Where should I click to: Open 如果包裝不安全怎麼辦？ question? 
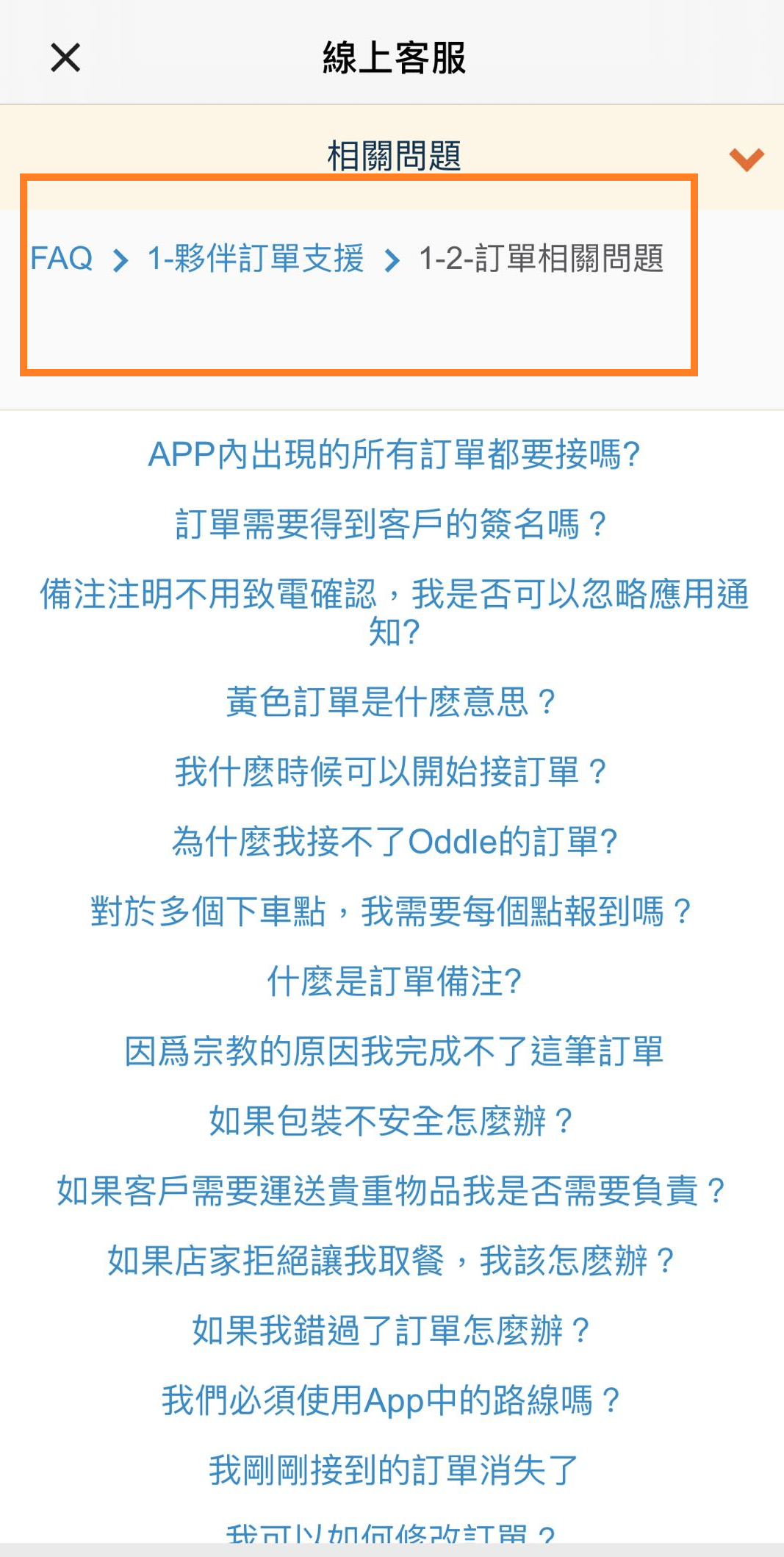(x=392, y=1121)
